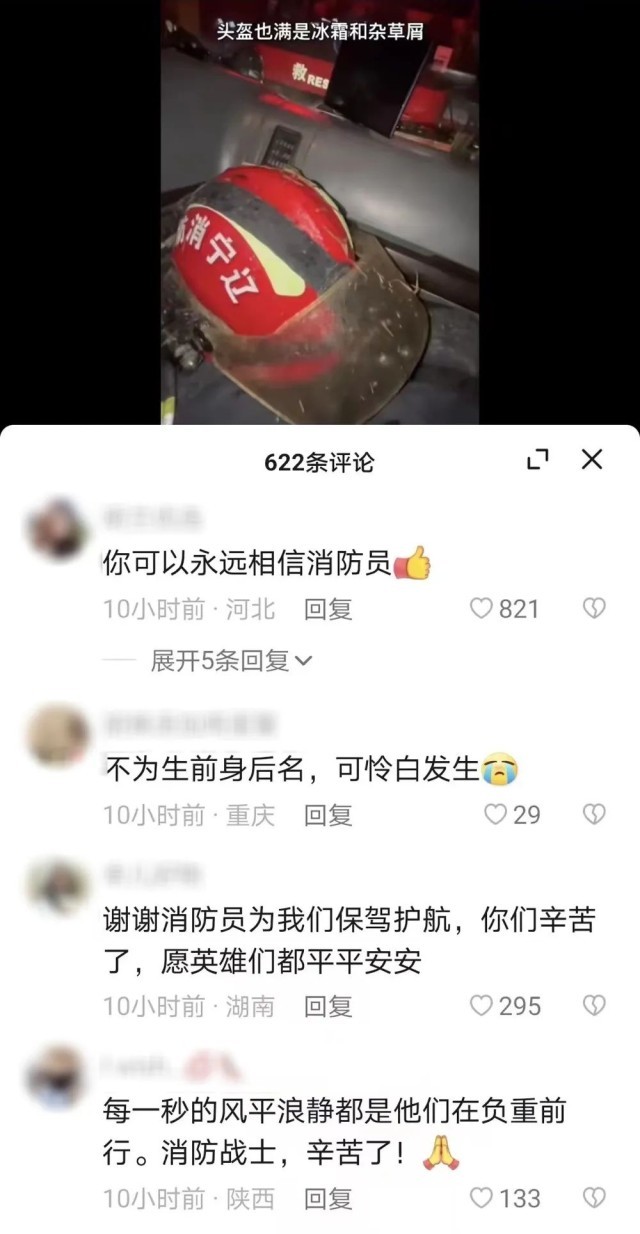Image resolution: width=640 pixels, height=1234 pixels.
Task: Reply to the 湖南 user's comment
Action: pyautogui.click(x=328, y=1005)
